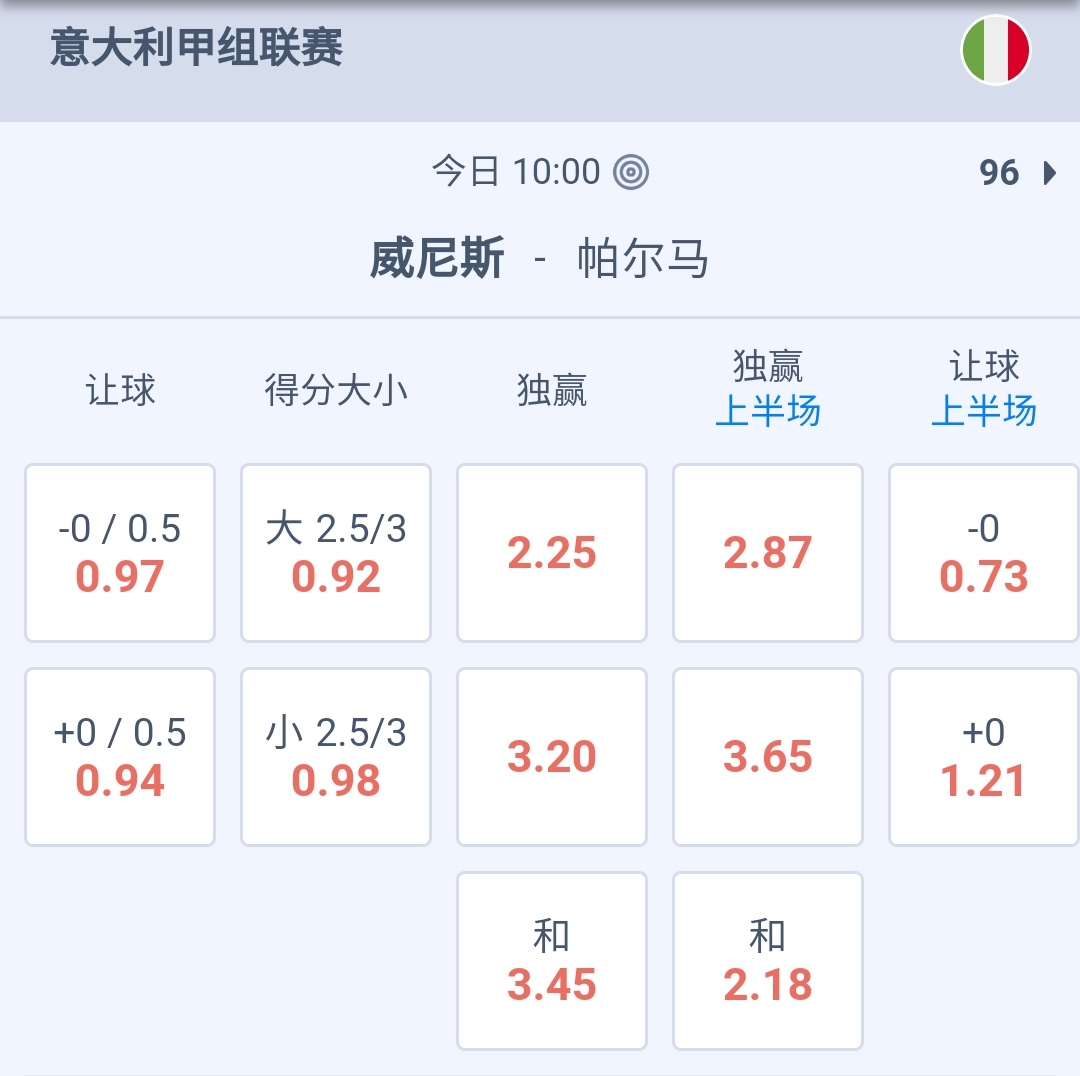Select full-time handicap -0 / 0.5 at 0.97

tap(120, 553)
